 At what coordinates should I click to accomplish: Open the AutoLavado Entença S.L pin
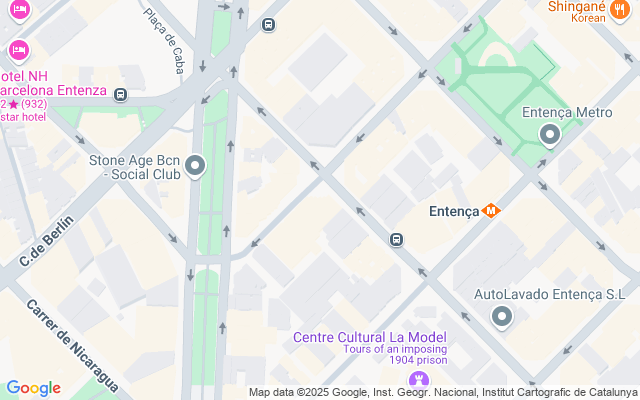(502, 317)
